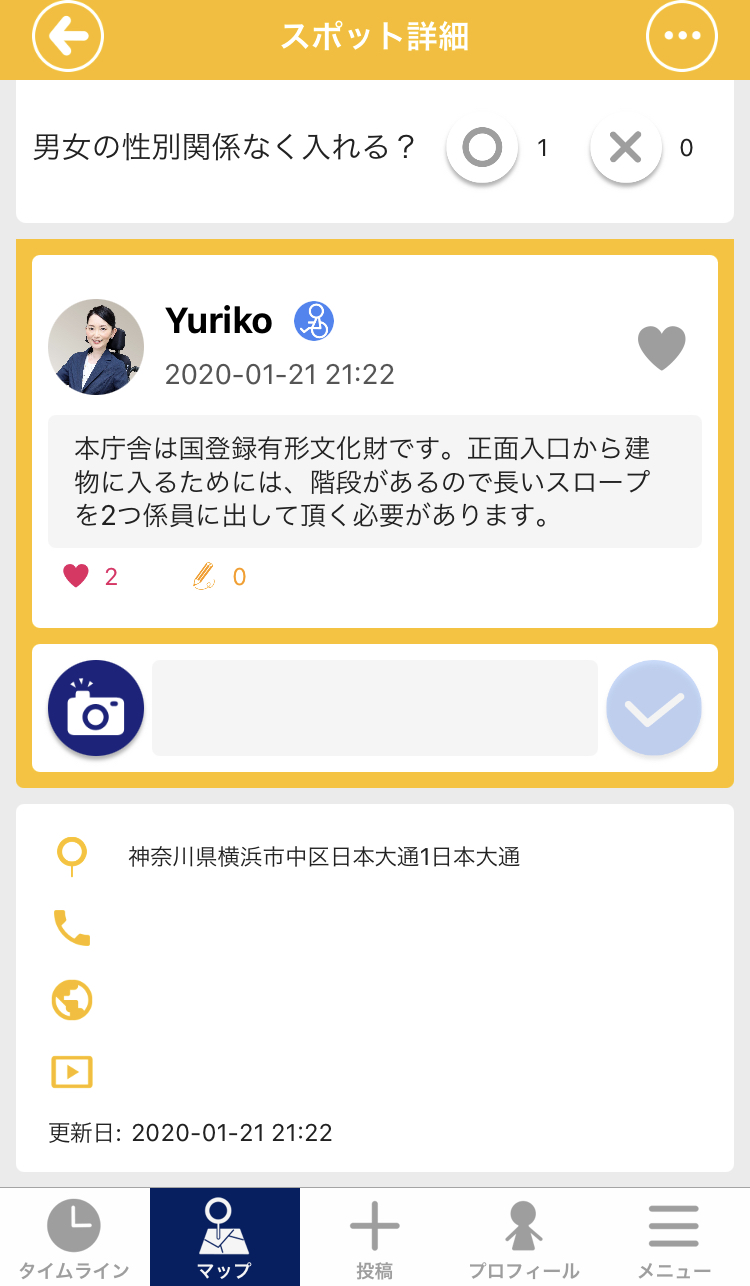Open the 投稿 tab
The width and height of the screenshot is (750, 1286).
[374, 1237]
